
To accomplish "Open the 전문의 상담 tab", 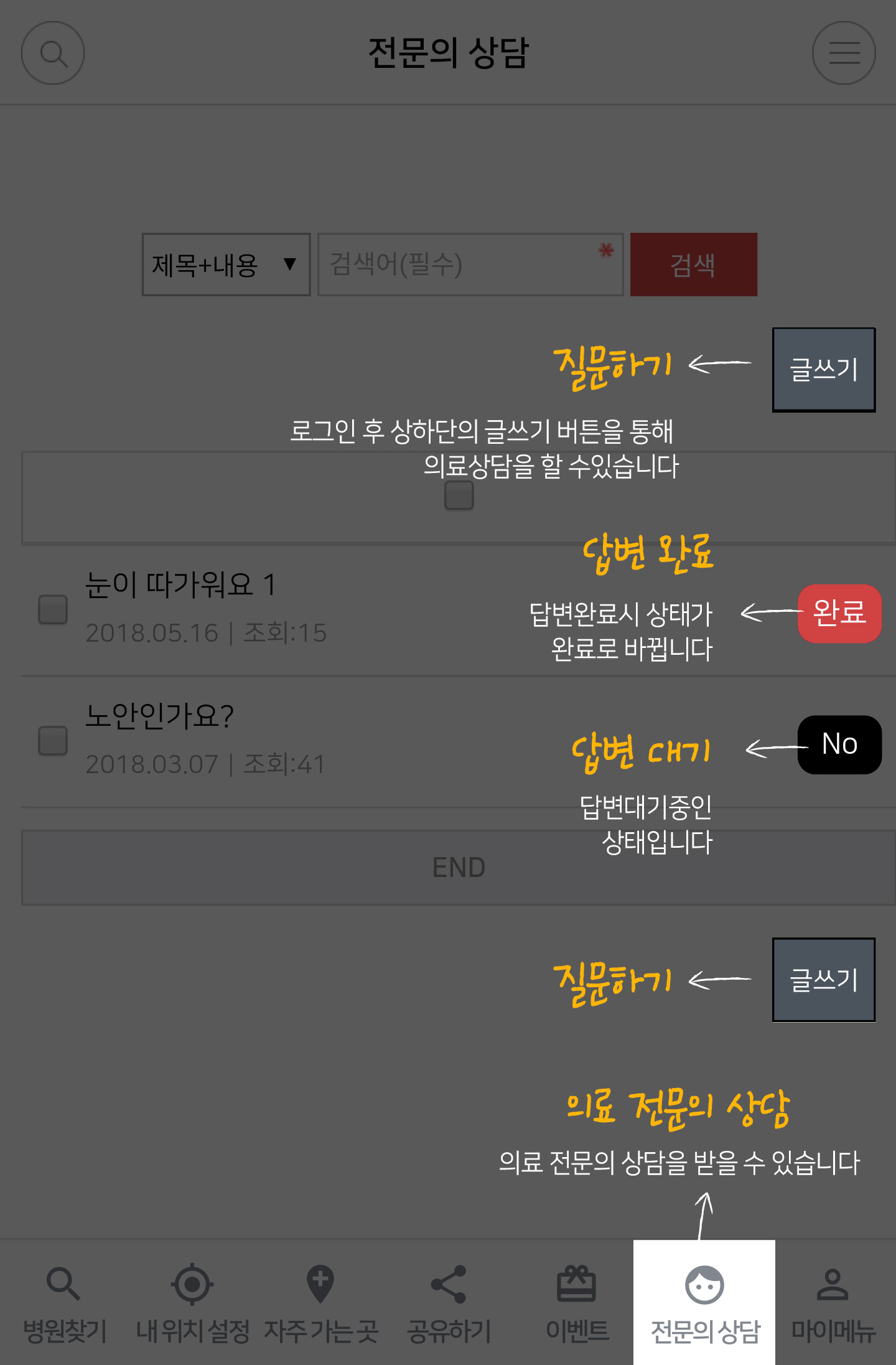I will [x=704, y=1302].
